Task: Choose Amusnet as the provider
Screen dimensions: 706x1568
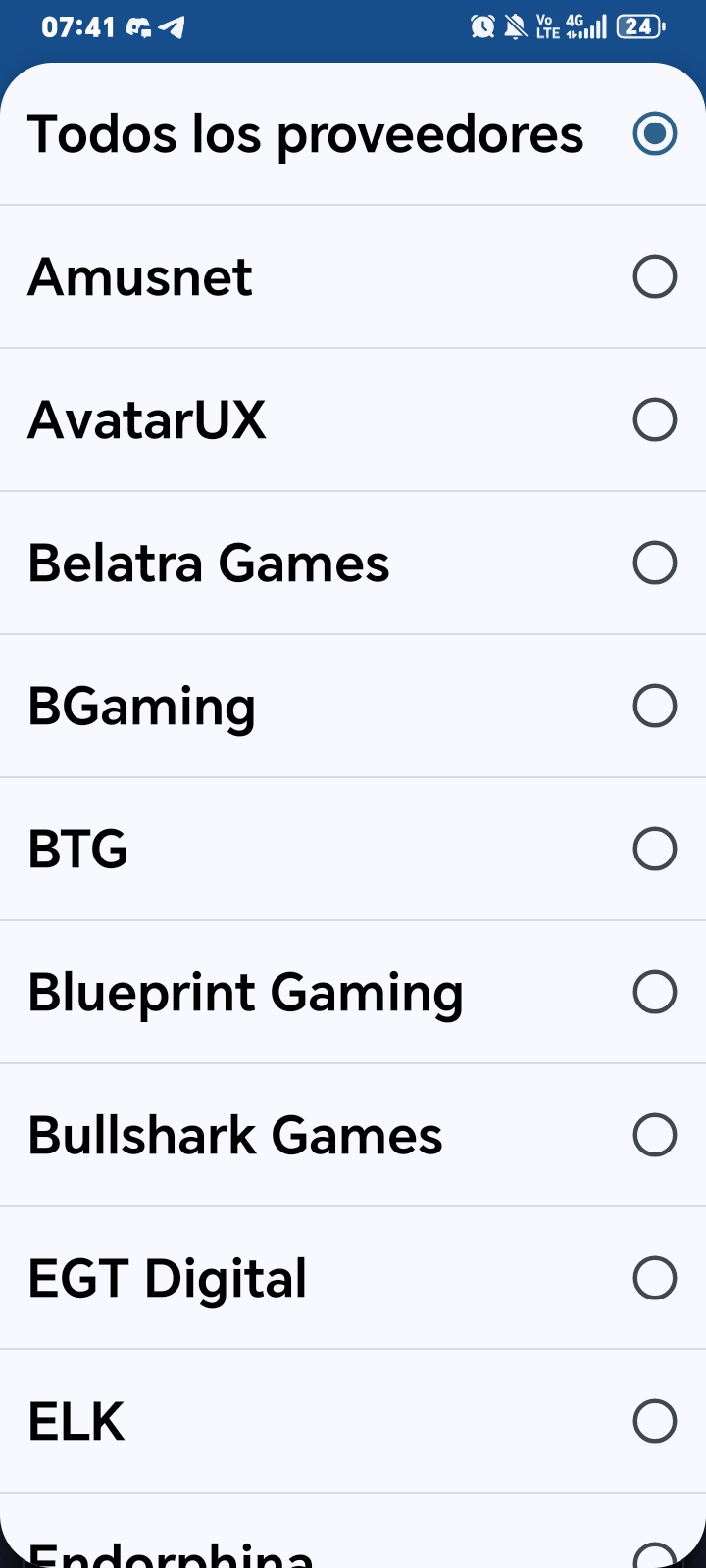Action: [353, 276]
